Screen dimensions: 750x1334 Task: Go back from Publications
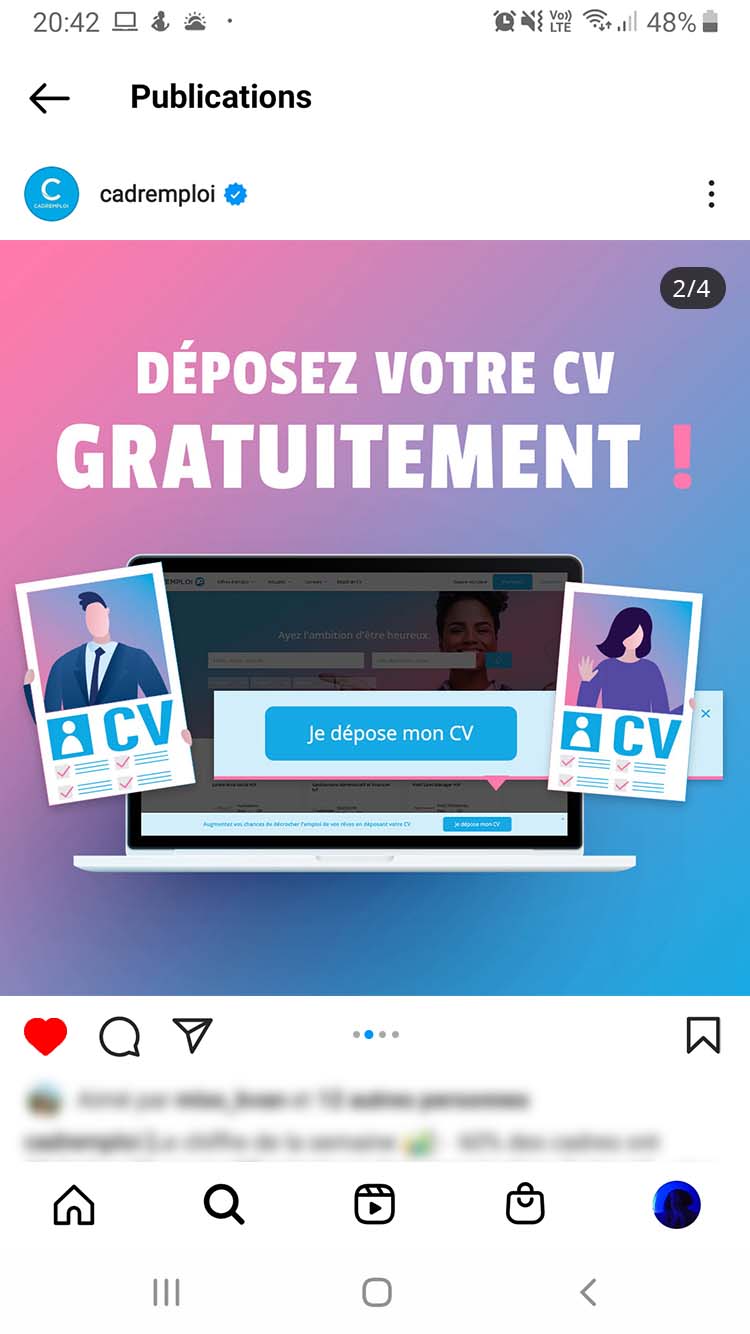point(49,98)
